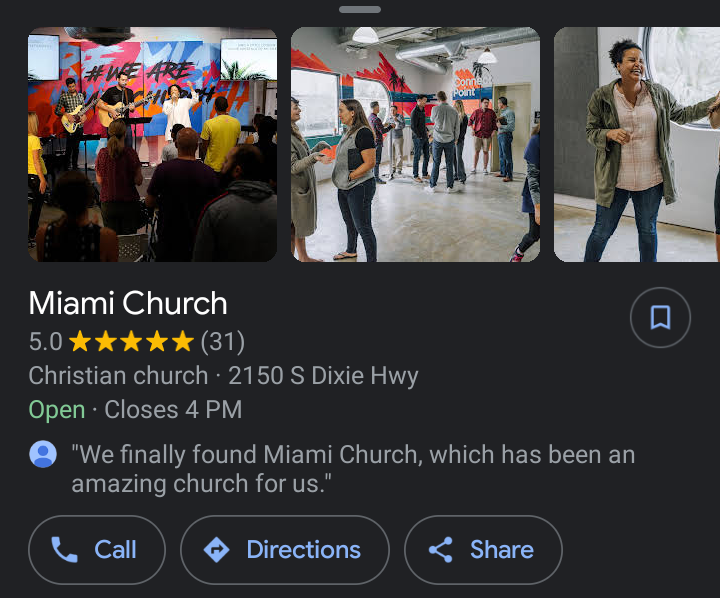View the 5.0 star rating and reviews

tap(136, 342)
